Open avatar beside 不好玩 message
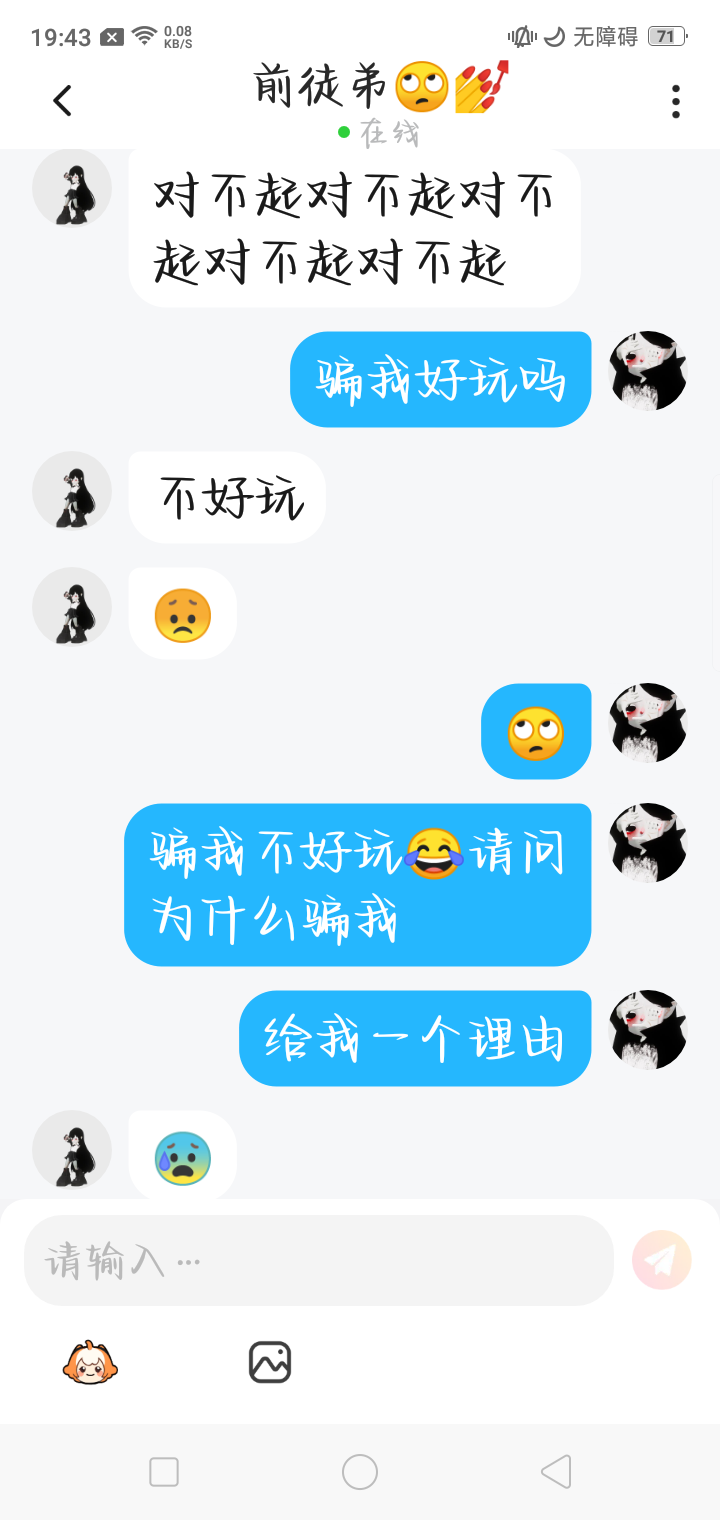 click(x=71, y=490)
